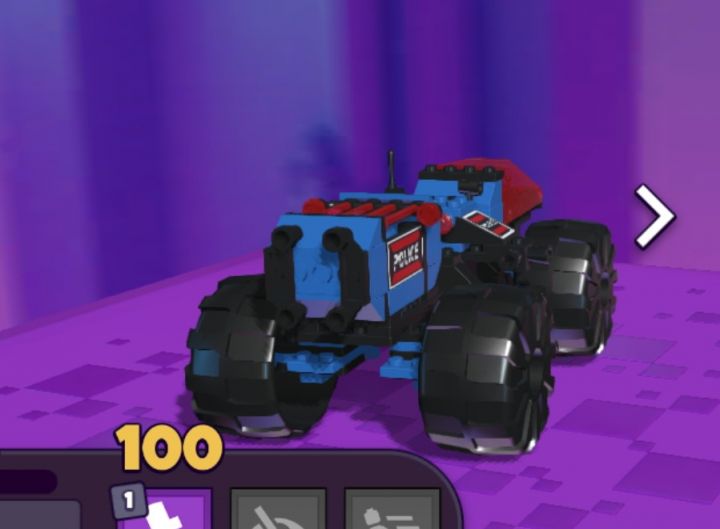Select the second grey ability slot
Image resolution: width=720 pixels, height=529 pixels.
(278, 510)
